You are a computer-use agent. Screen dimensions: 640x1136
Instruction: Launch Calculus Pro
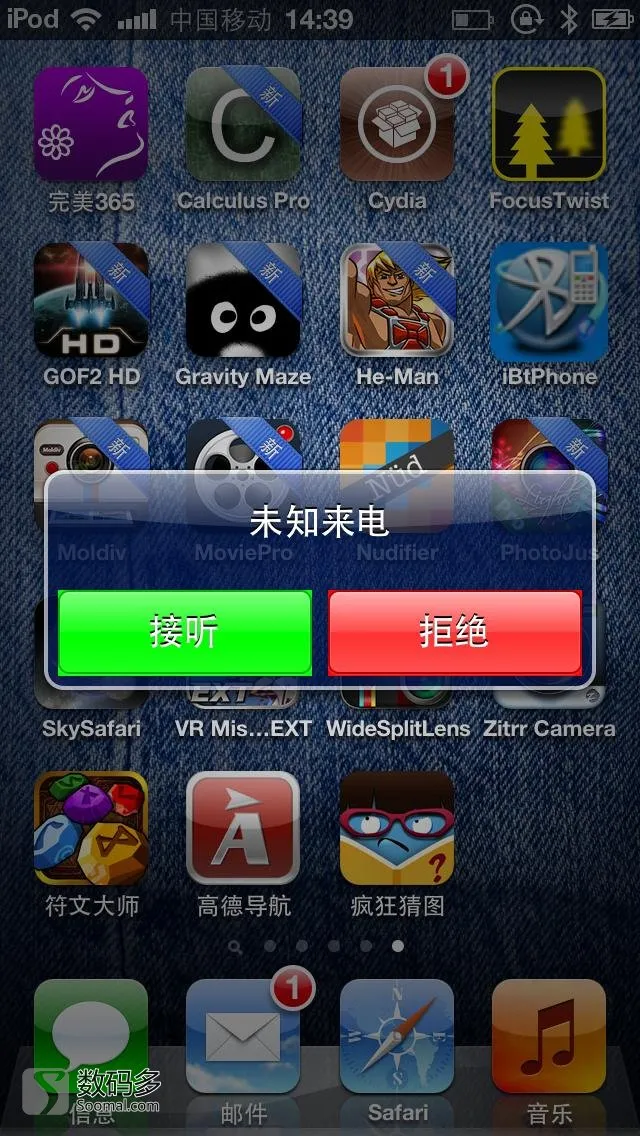(243, 125)
